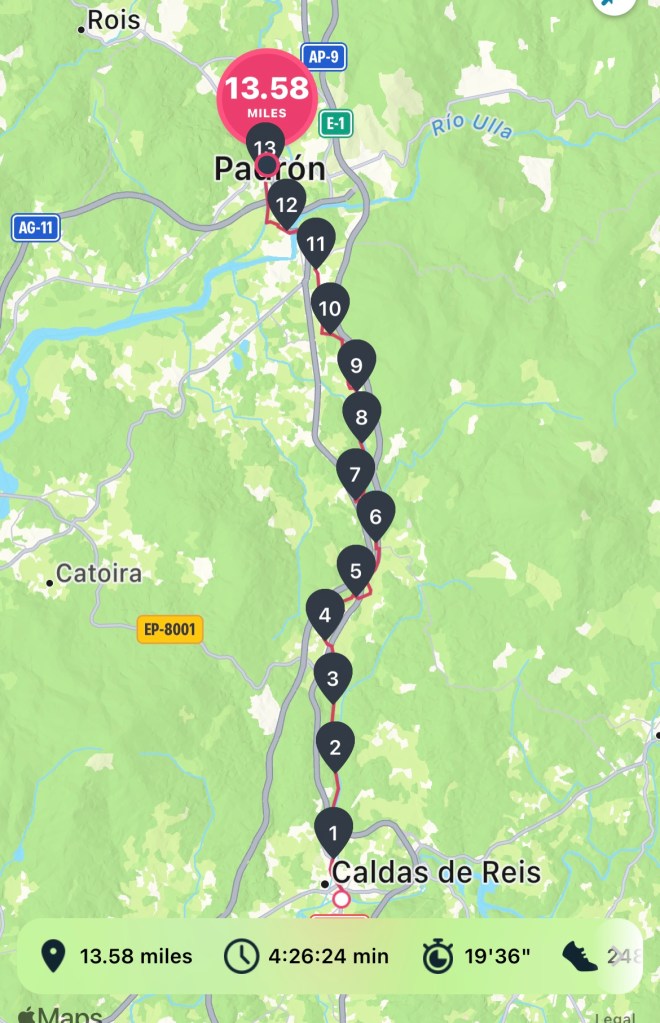Open the Legal link
The image size is (660, 1023).
tap(613, 1017)
